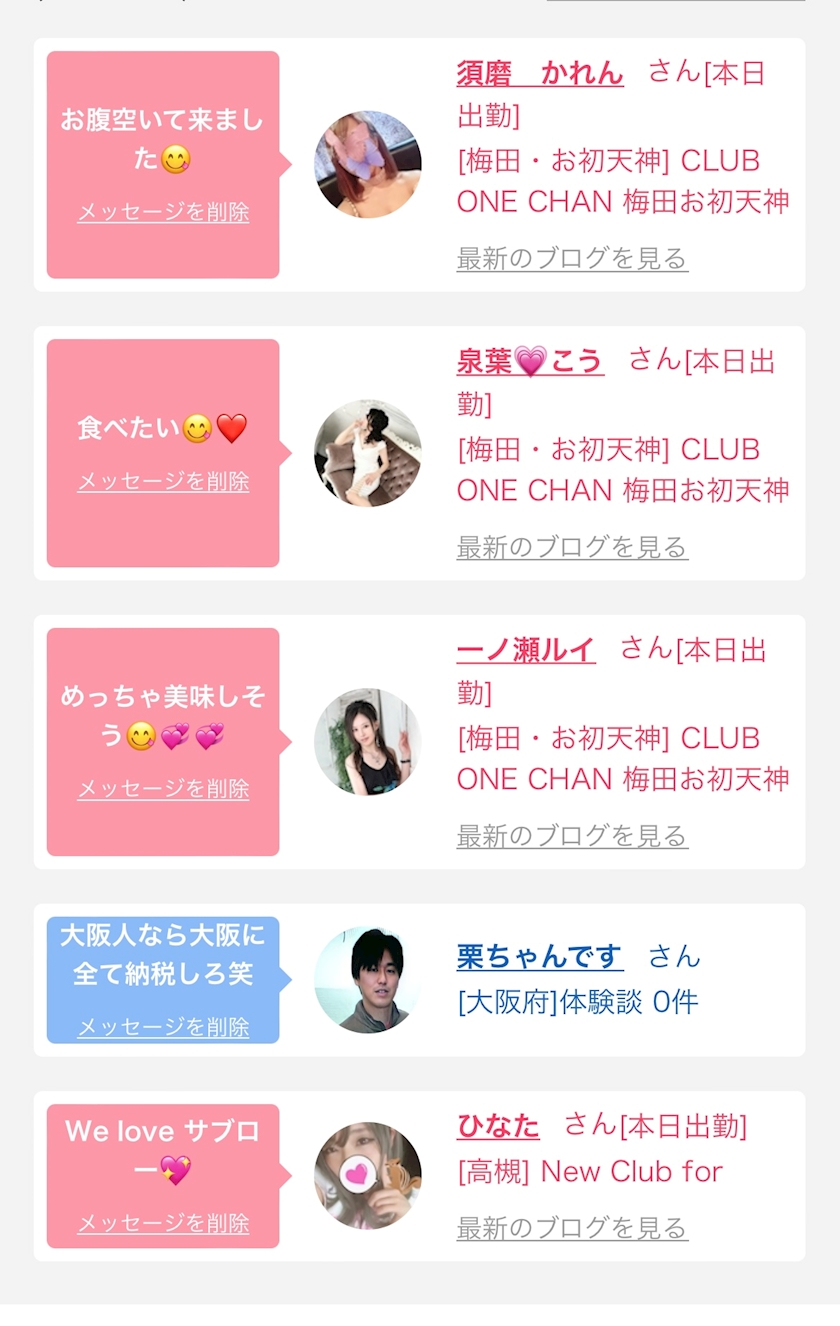View 一ノ瀬ルイ's latest blog
Screen dimensions: 840x1326
pos(572,835)
